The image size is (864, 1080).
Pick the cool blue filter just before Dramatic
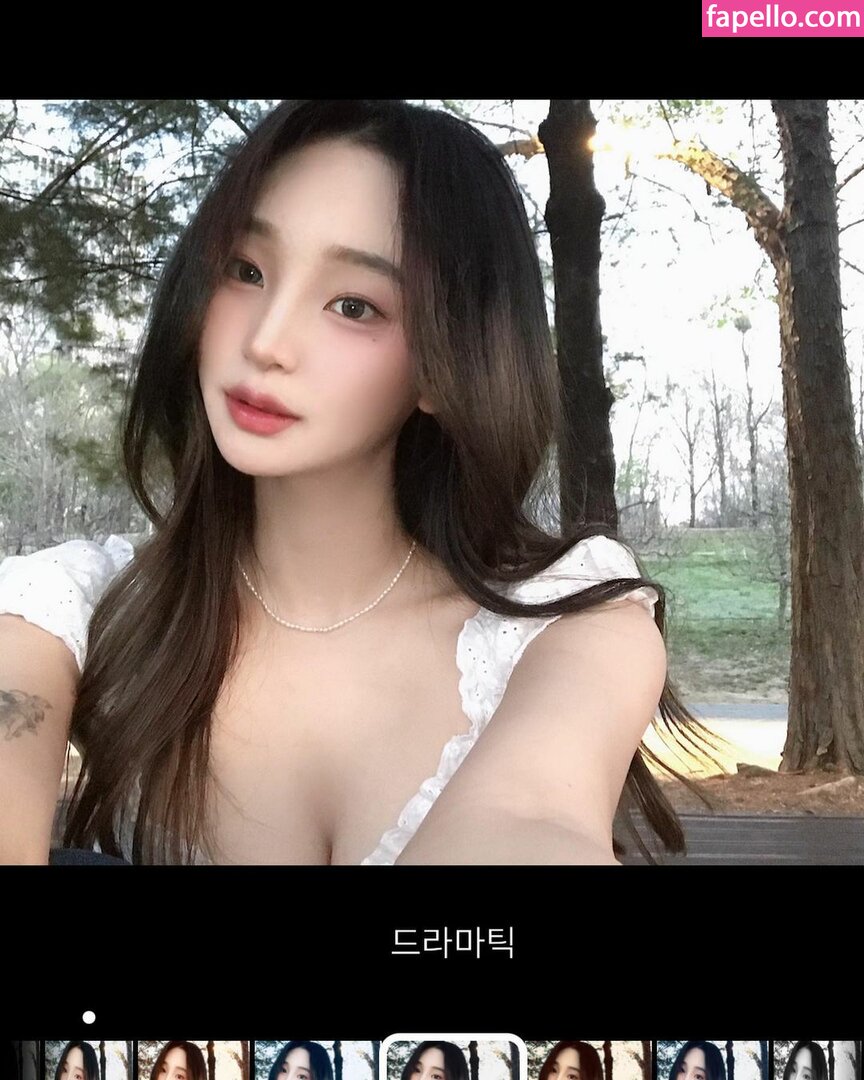[x=316, y=1062]
